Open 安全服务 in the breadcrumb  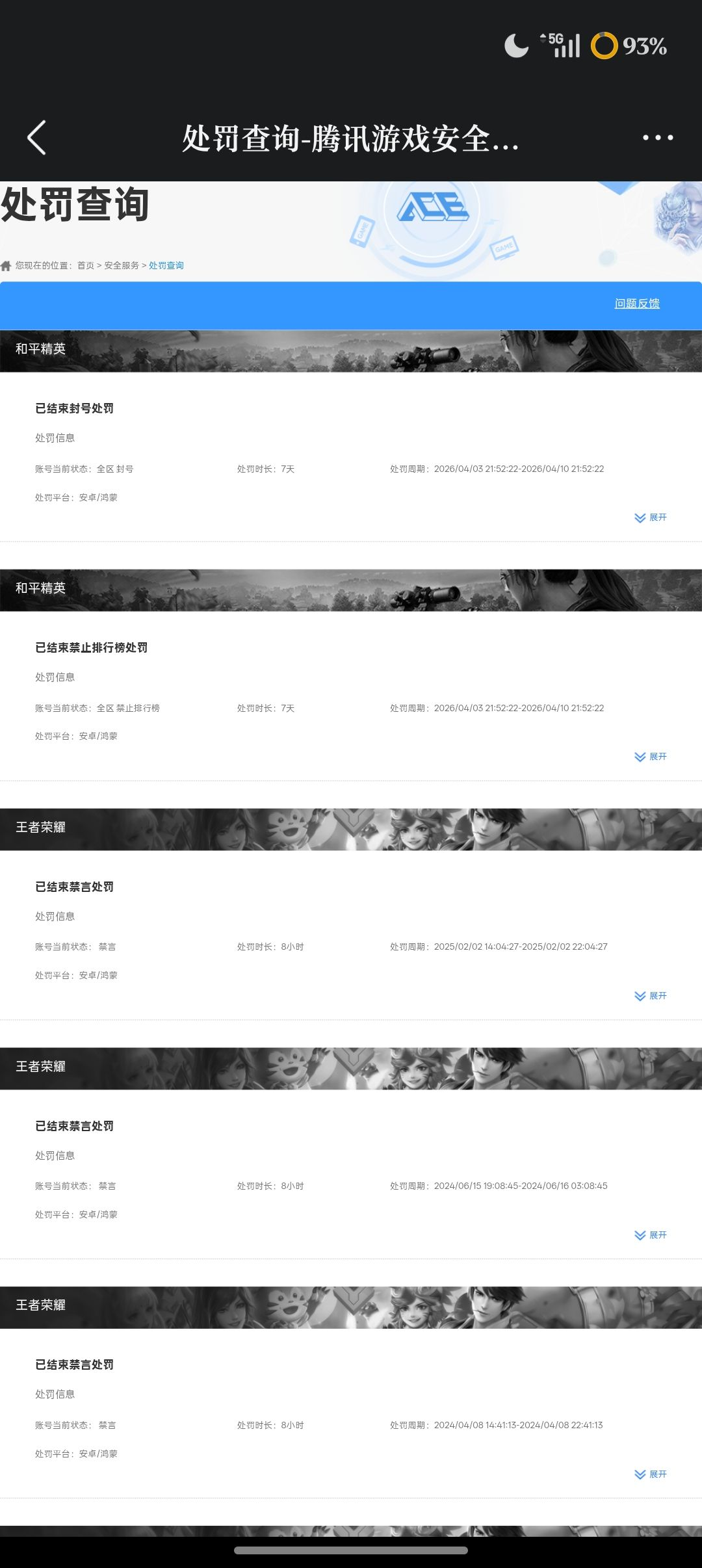(x=122, y=265)
